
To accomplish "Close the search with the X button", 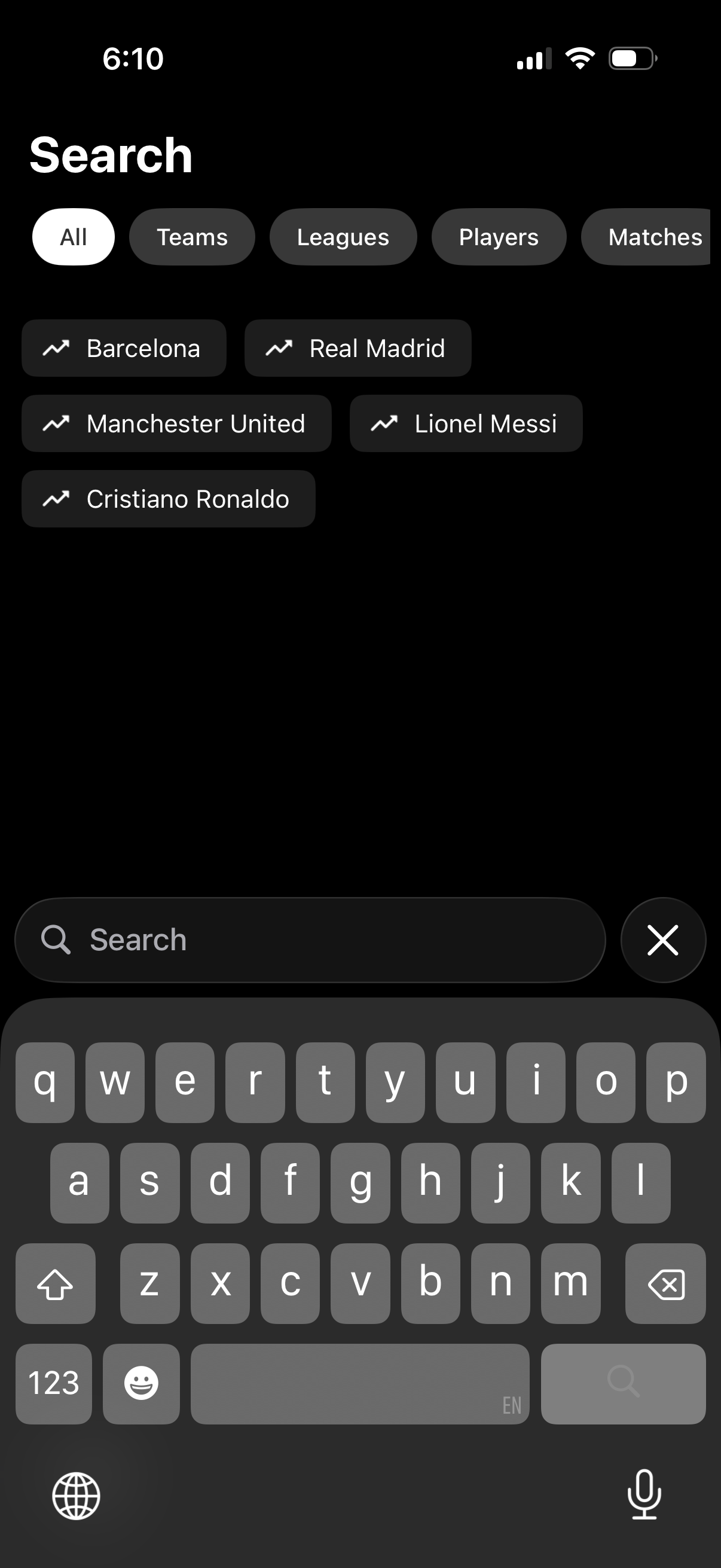I will click(662, 940).
